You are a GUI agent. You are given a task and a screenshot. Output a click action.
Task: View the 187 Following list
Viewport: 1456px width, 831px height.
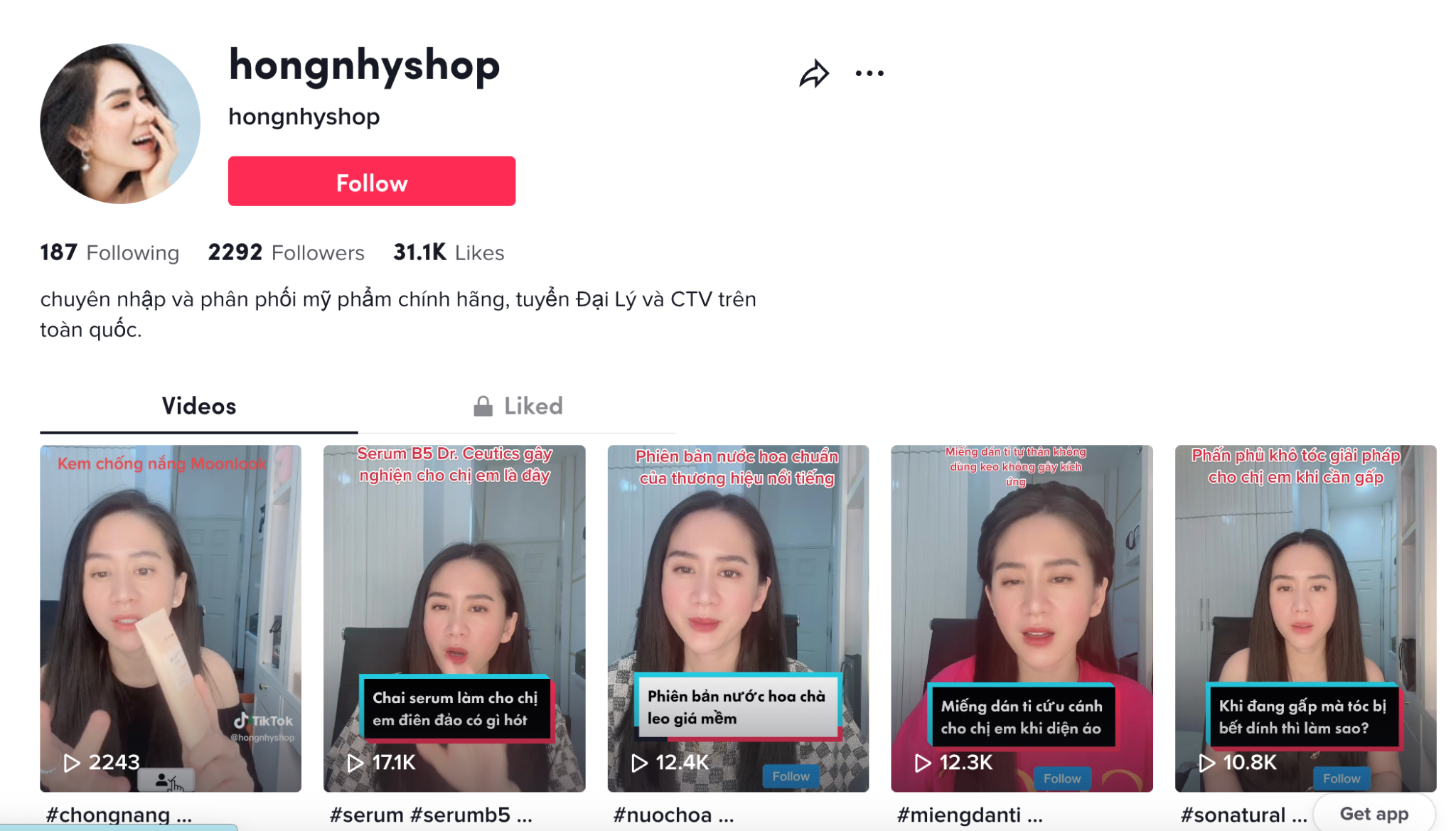pyautogui.click(x=109, y=252)
